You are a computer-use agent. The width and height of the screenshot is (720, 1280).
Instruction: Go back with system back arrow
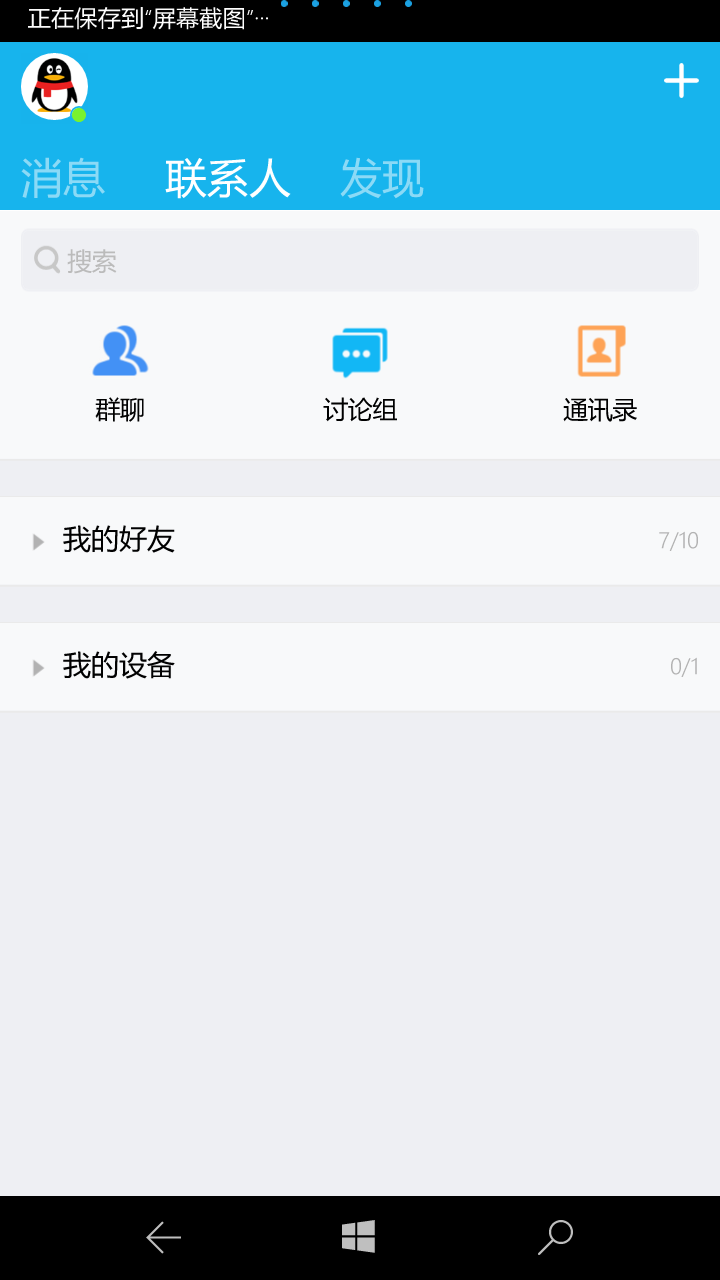point(164,1238)
